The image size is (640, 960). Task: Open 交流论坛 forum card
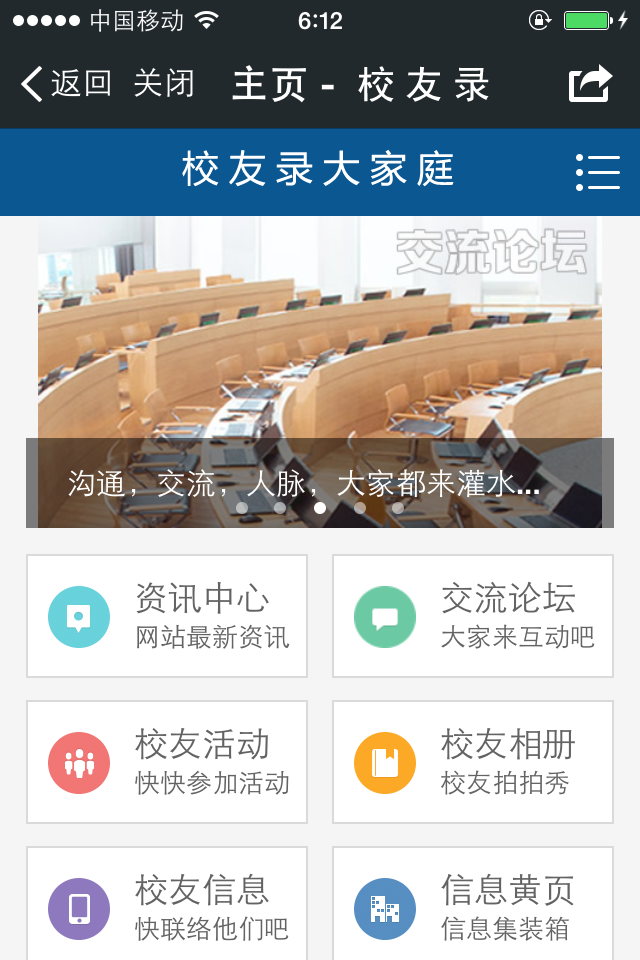coord(473,617)
